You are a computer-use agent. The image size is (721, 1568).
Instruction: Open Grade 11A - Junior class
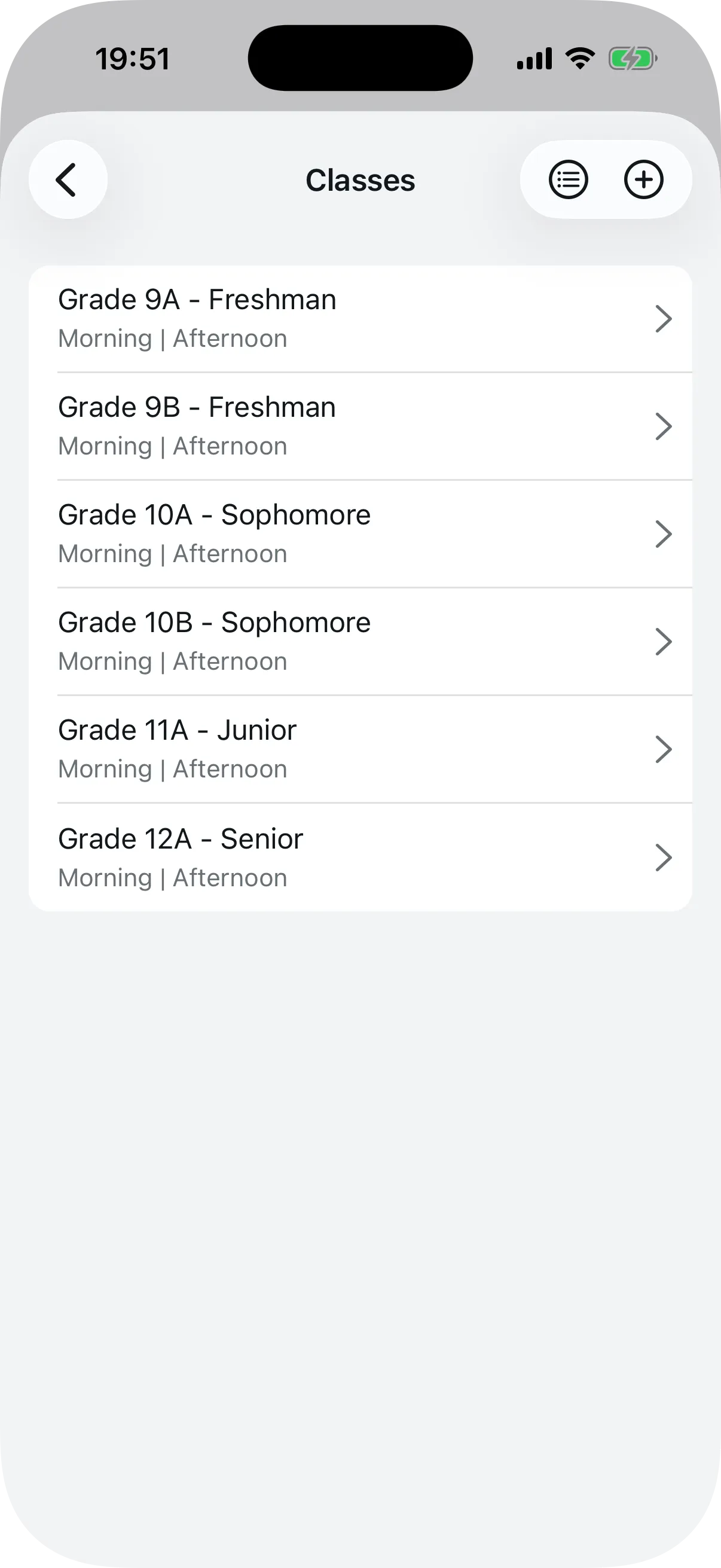pyautogui.click(x=177, y=729)
